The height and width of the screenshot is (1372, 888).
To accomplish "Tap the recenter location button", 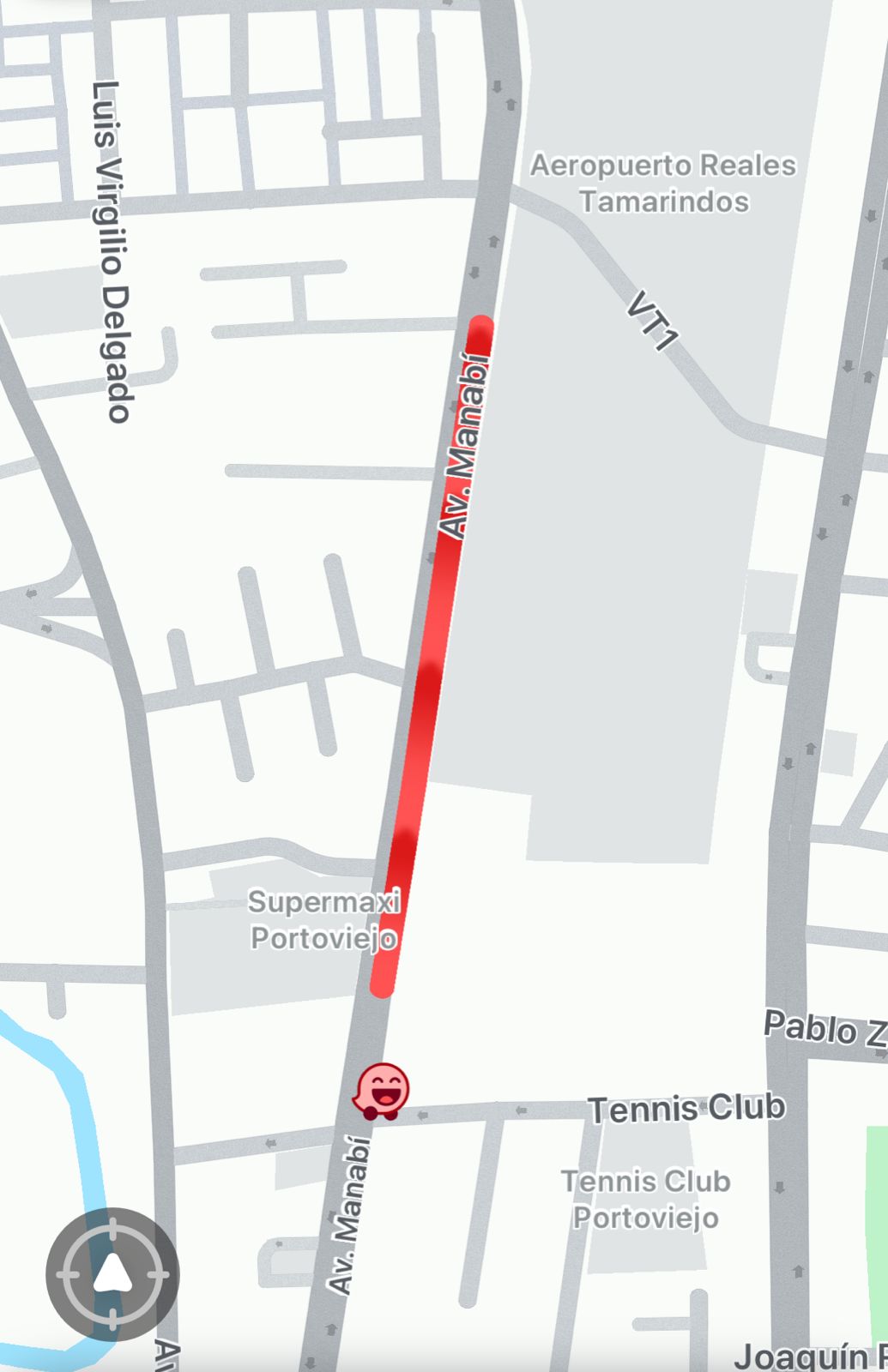I will [x=112, y=1274].
